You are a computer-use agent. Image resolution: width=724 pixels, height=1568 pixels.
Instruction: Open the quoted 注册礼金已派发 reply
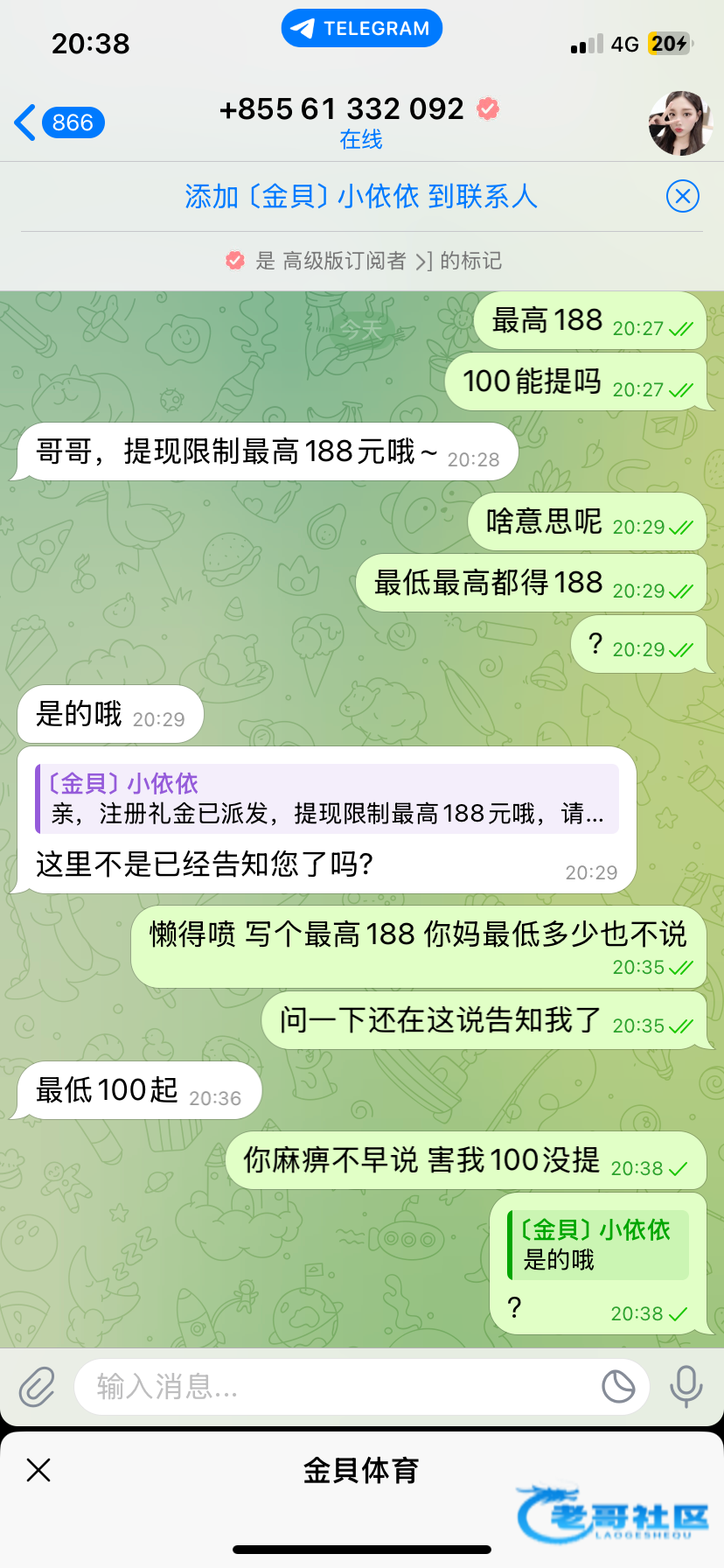click(x=327, y=799)
